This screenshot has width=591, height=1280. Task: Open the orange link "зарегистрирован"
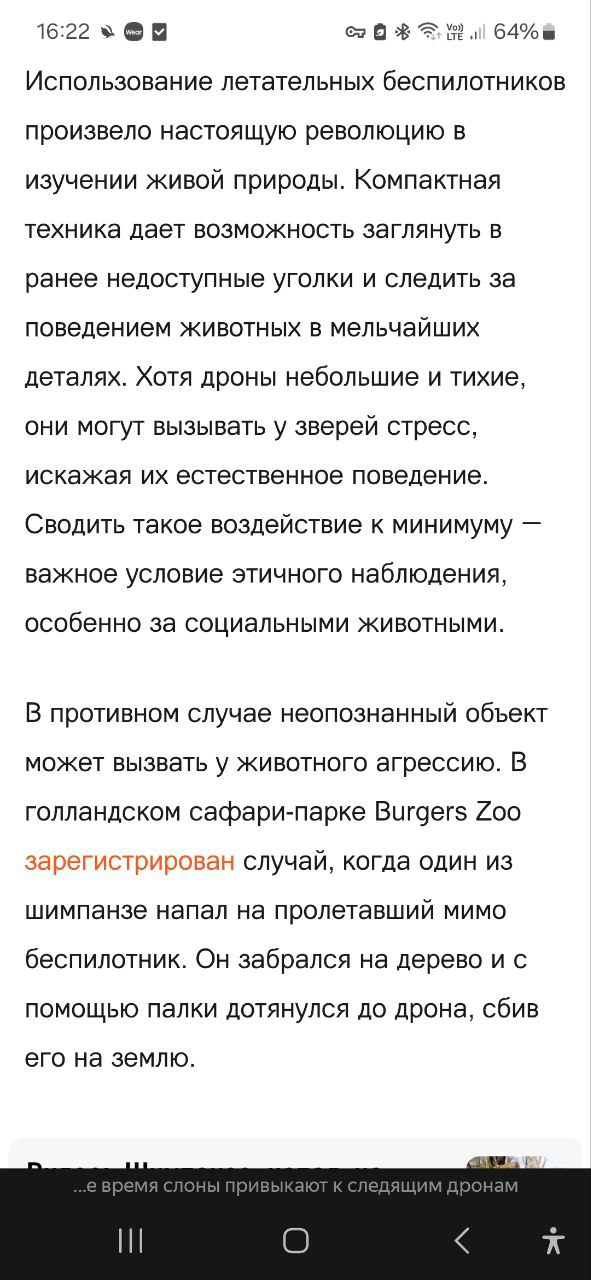130,861
